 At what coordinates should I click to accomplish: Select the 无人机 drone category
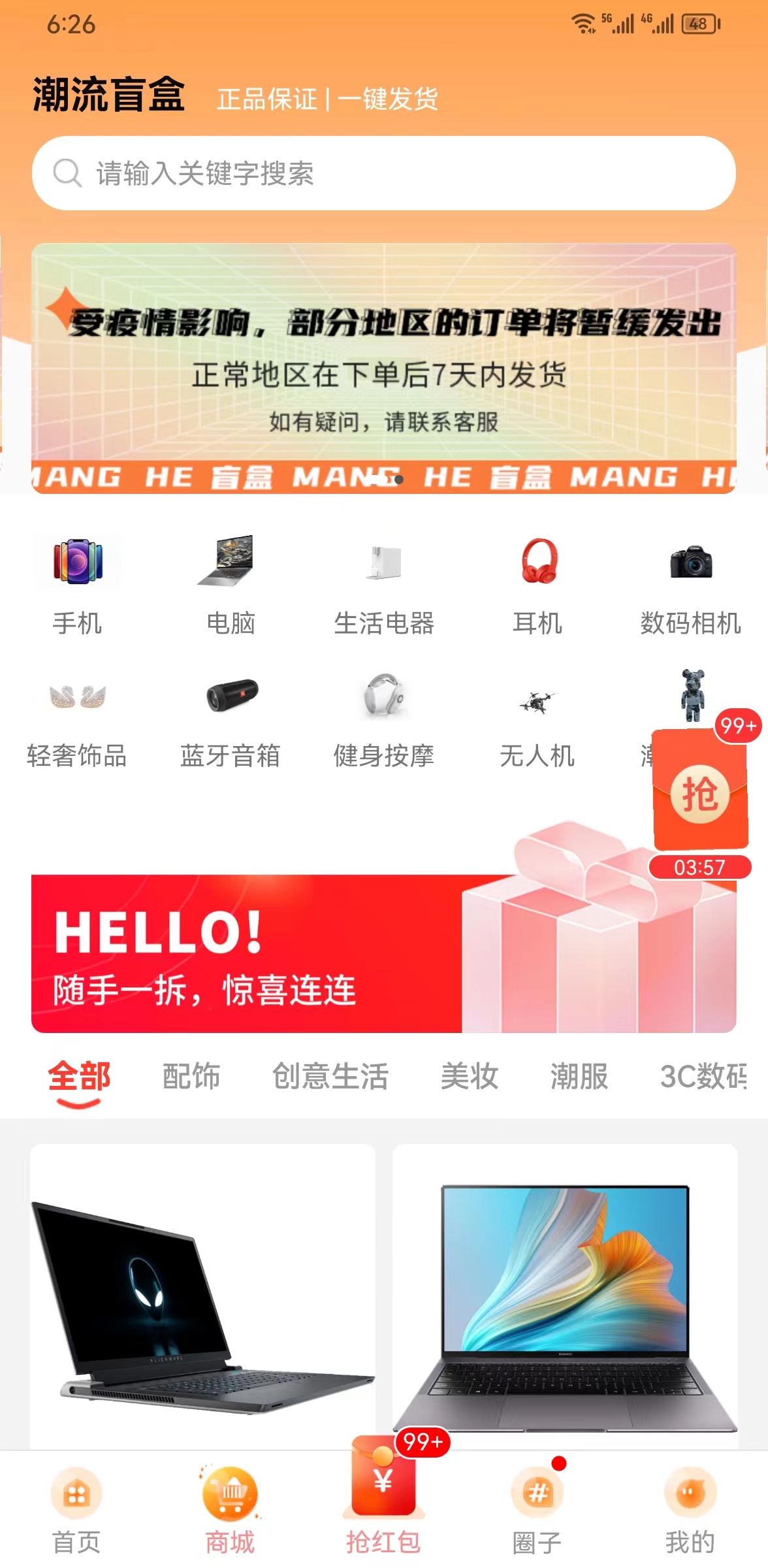[x=537, y=722]
